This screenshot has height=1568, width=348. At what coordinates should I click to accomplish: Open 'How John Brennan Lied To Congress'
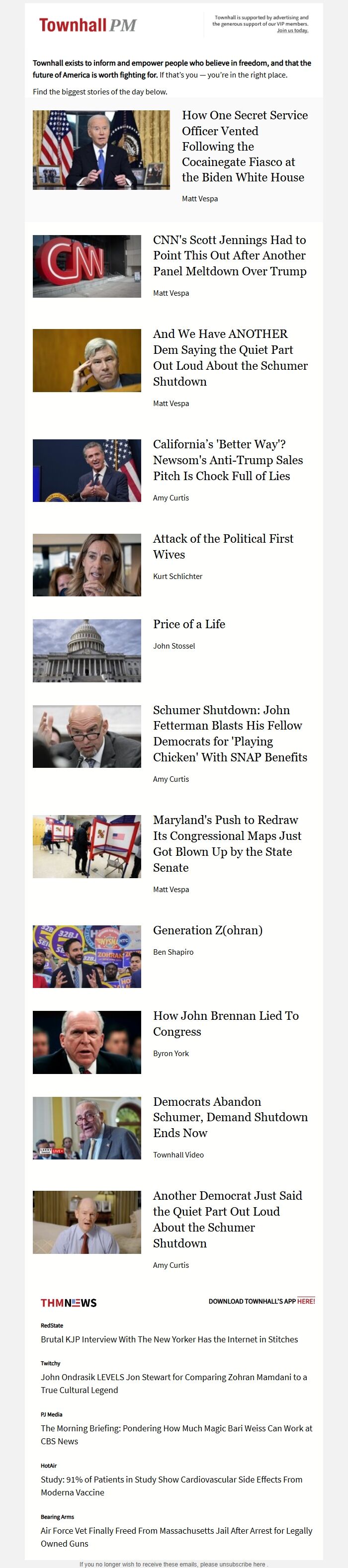click(226, 1023)
